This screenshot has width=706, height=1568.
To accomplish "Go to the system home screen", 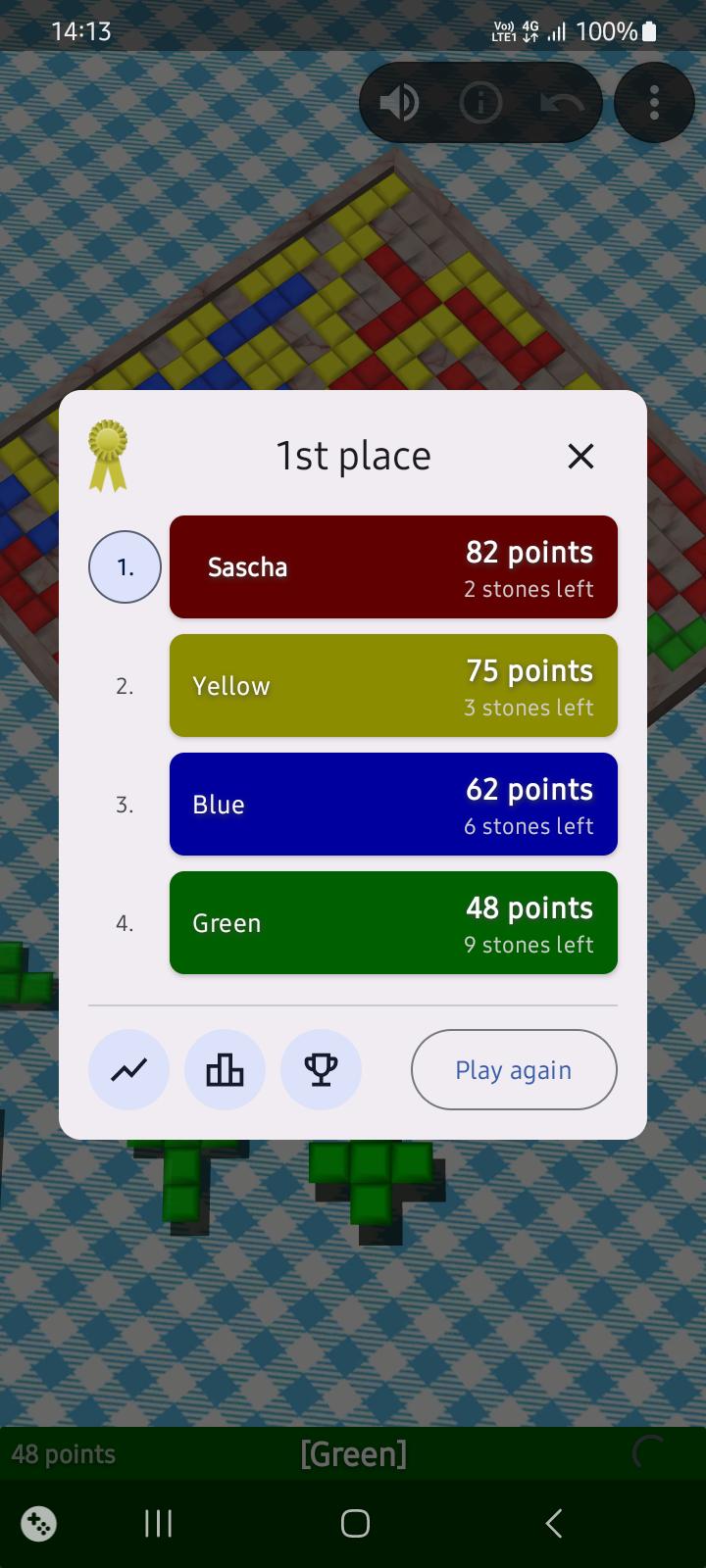I will click(355, 1523).
